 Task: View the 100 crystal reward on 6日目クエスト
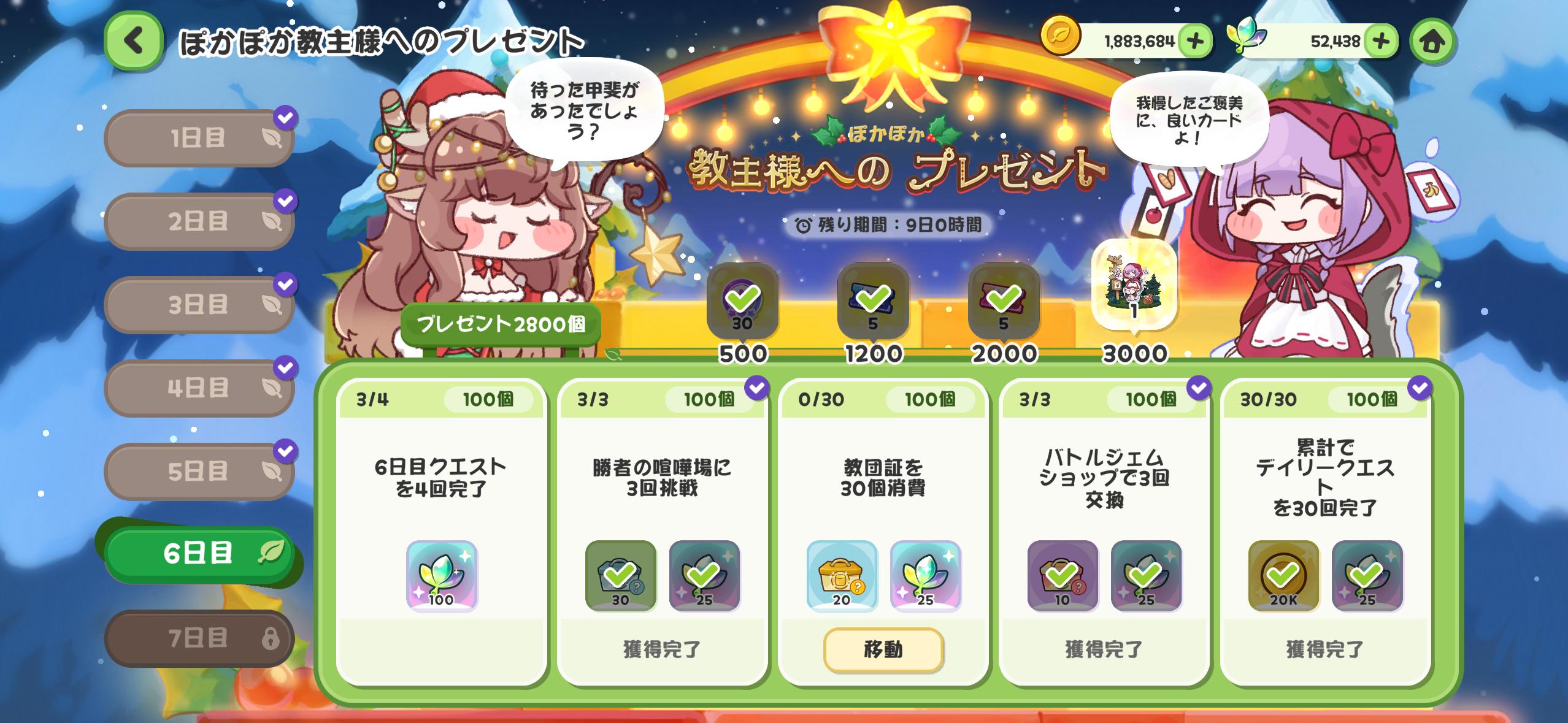[441, 576]
